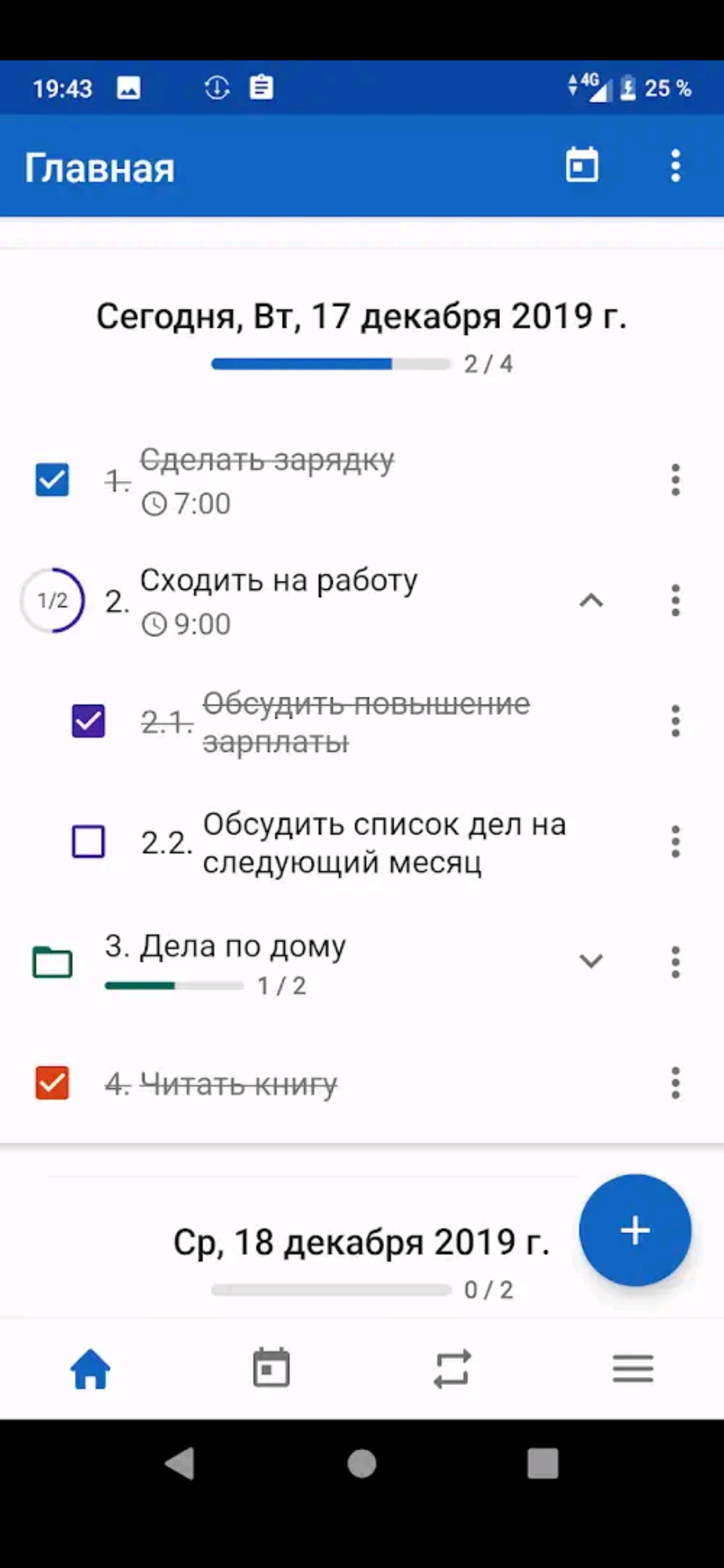Open options for subtask 2.2
The image size is (724, 1568).
click(676, 842)
